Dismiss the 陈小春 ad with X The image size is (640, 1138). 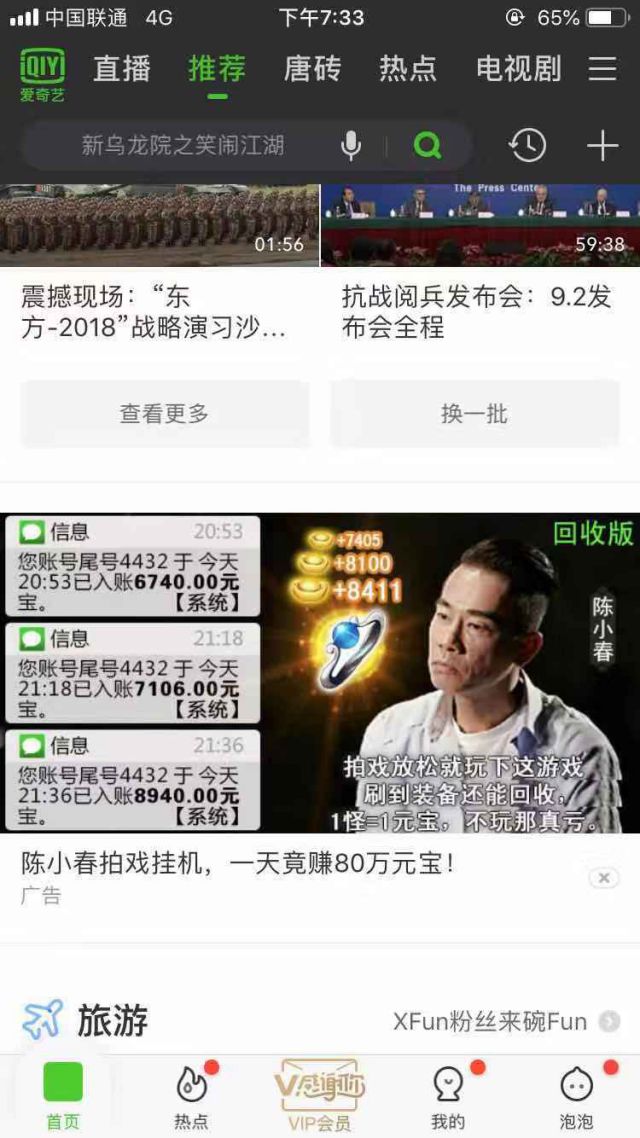(603, 878)
